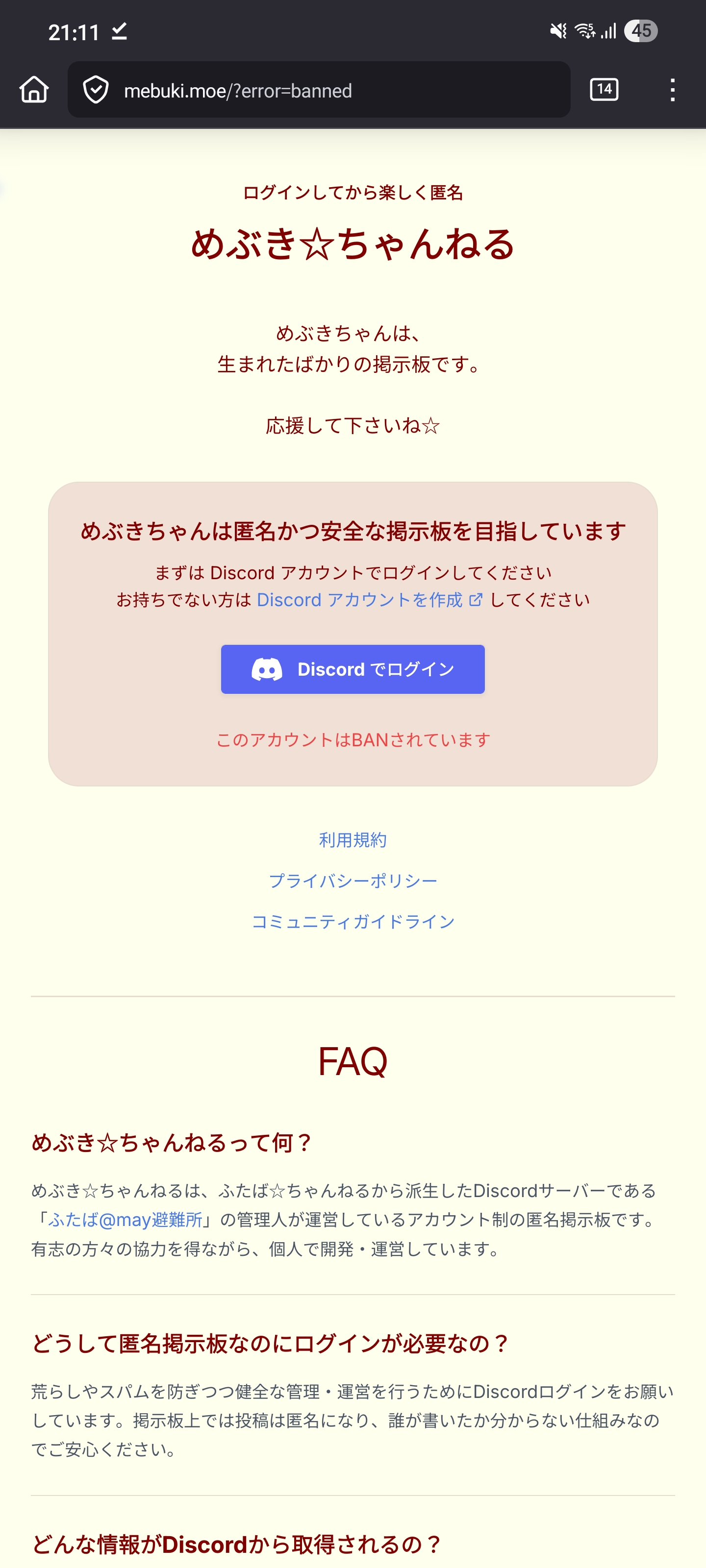Screen dimensions: 706x1568
Task: Open the tab switcher showing 14
Action: (604, 90)
